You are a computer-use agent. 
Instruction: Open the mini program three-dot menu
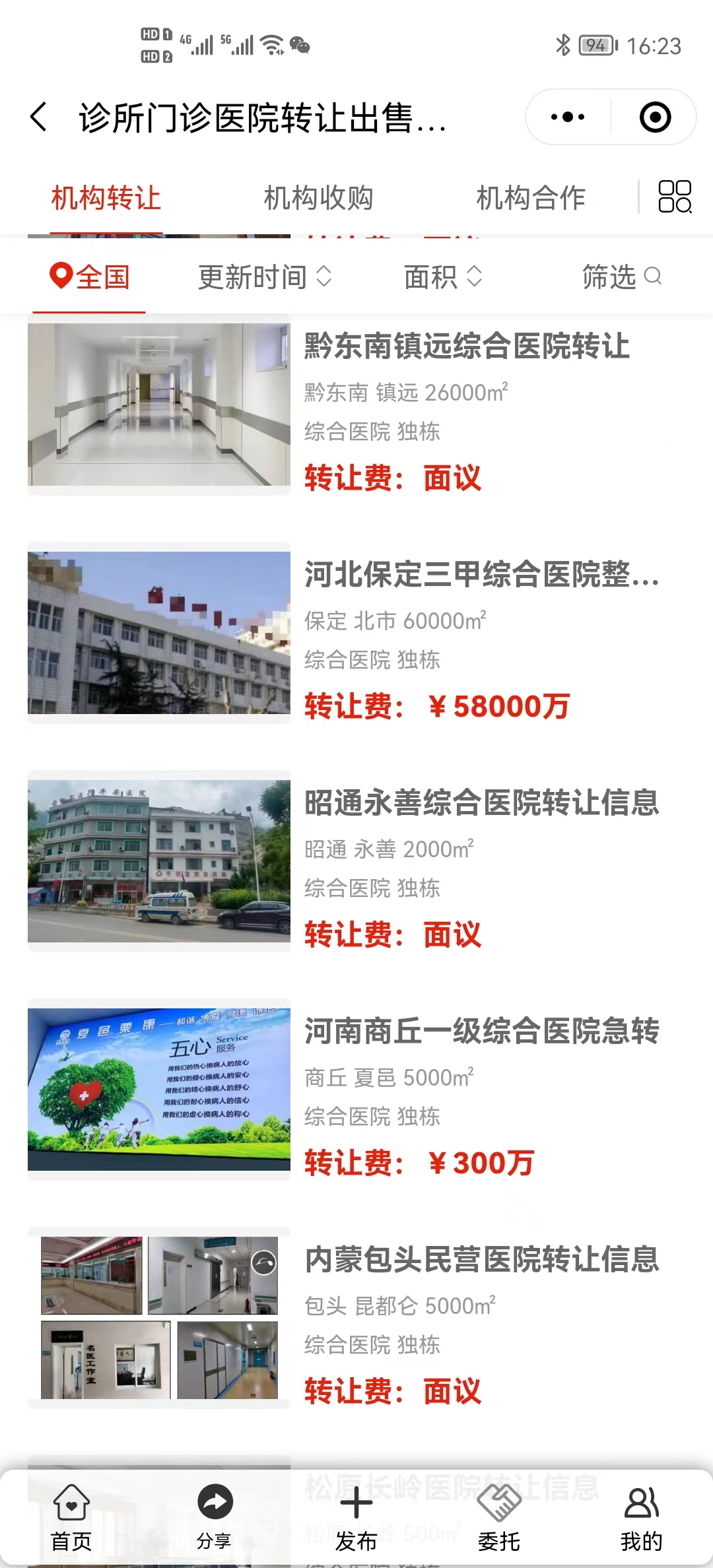click(x=568, y=117)
